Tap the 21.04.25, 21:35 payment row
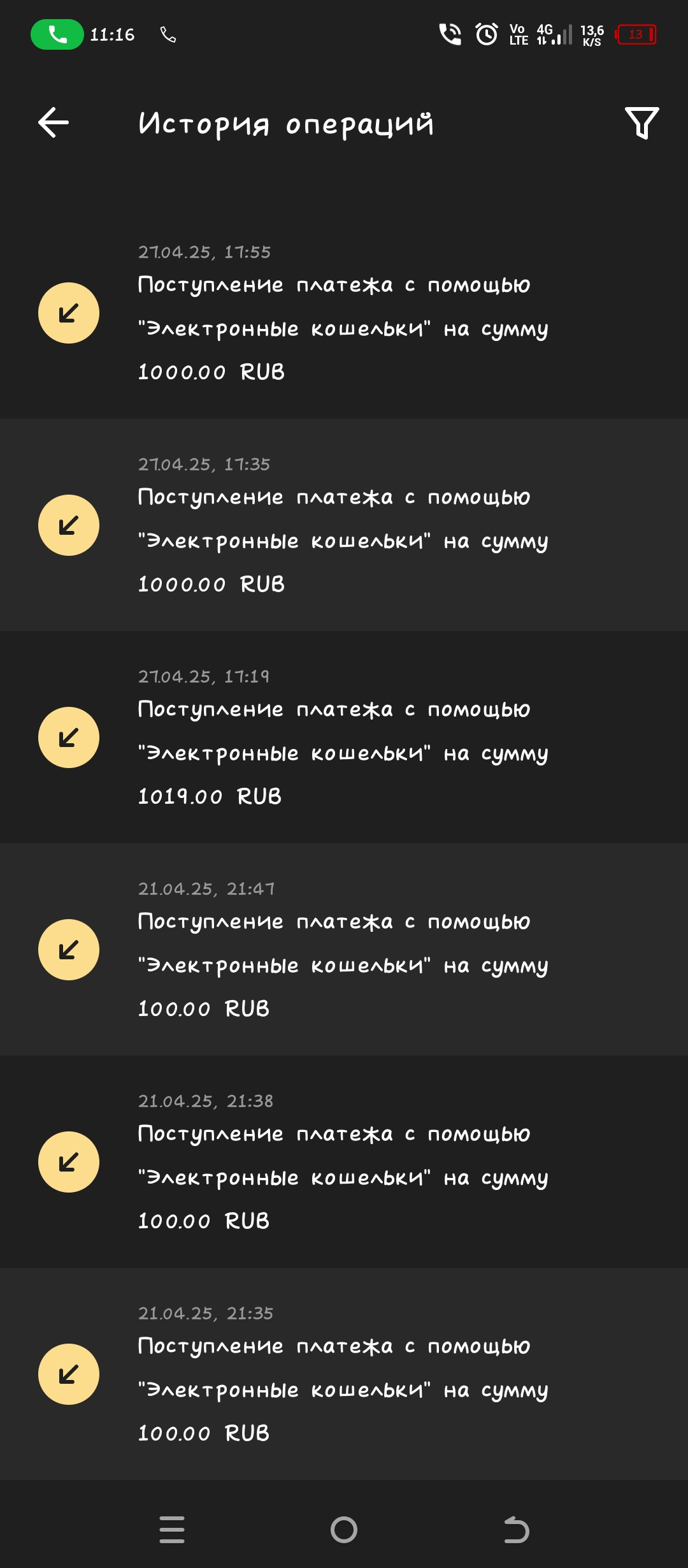The height and width of the screenshot is (1568, 688). [x=344, y=1374]
